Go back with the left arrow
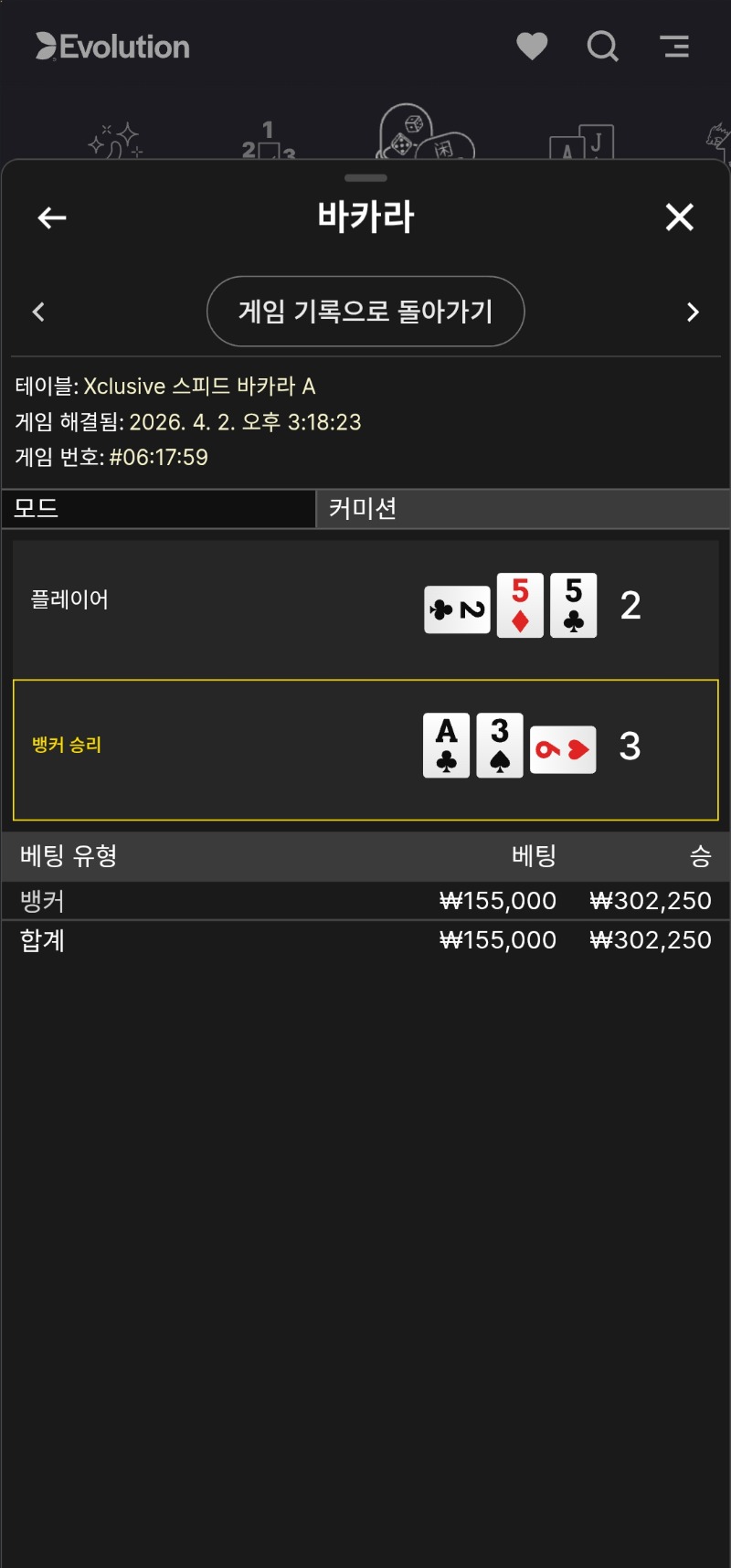The image size is (731, 1568). coord(52,217)
